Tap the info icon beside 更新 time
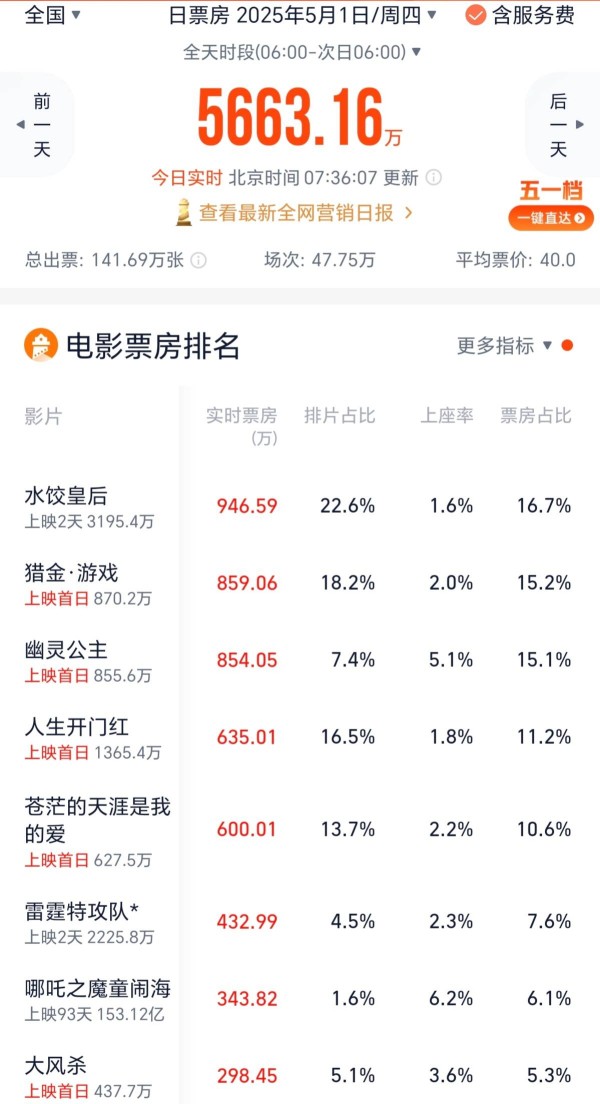Screen dimensions: 600x1104 (434, 177)
